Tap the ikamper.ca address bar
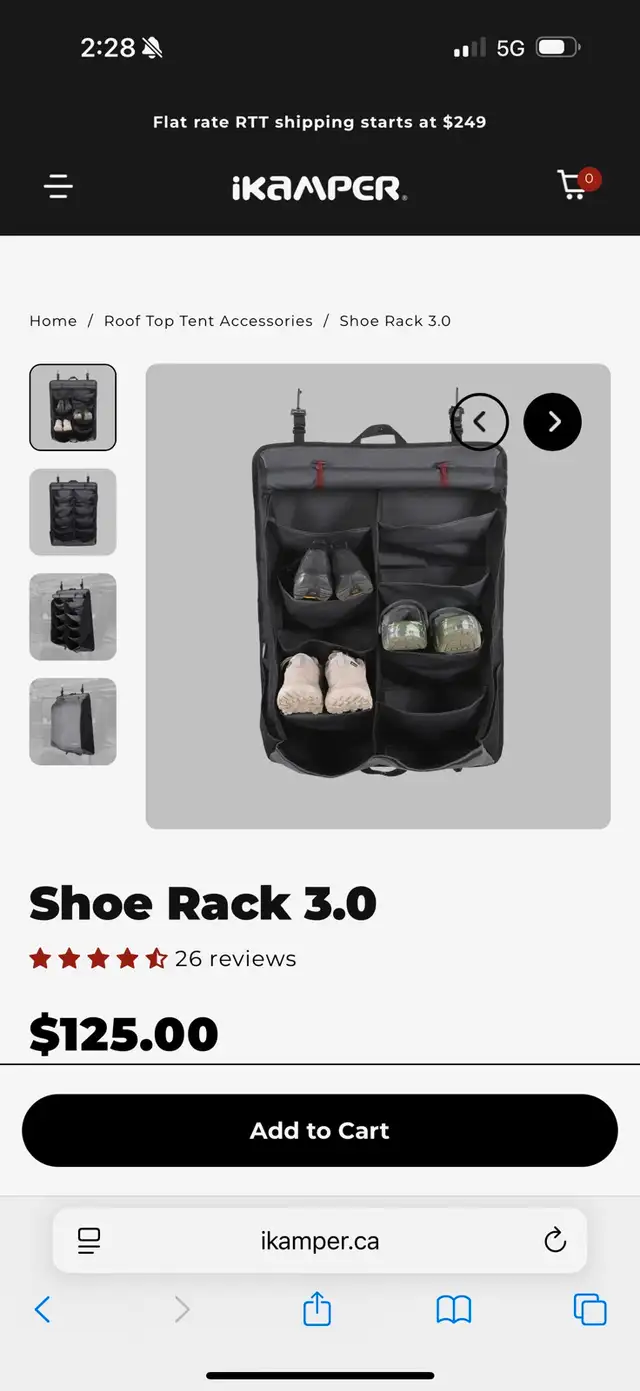This screenshot has width=640, height=1391. [x=320, y=1241]
